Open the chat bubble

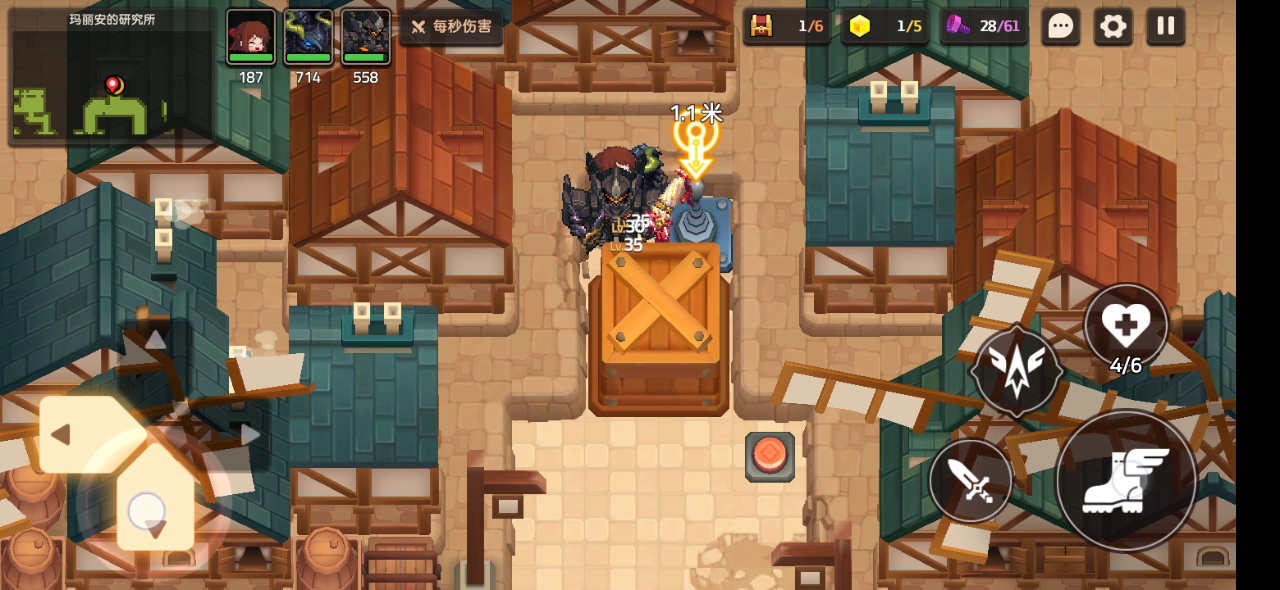pyautogui.click(x=1060, y=26)
